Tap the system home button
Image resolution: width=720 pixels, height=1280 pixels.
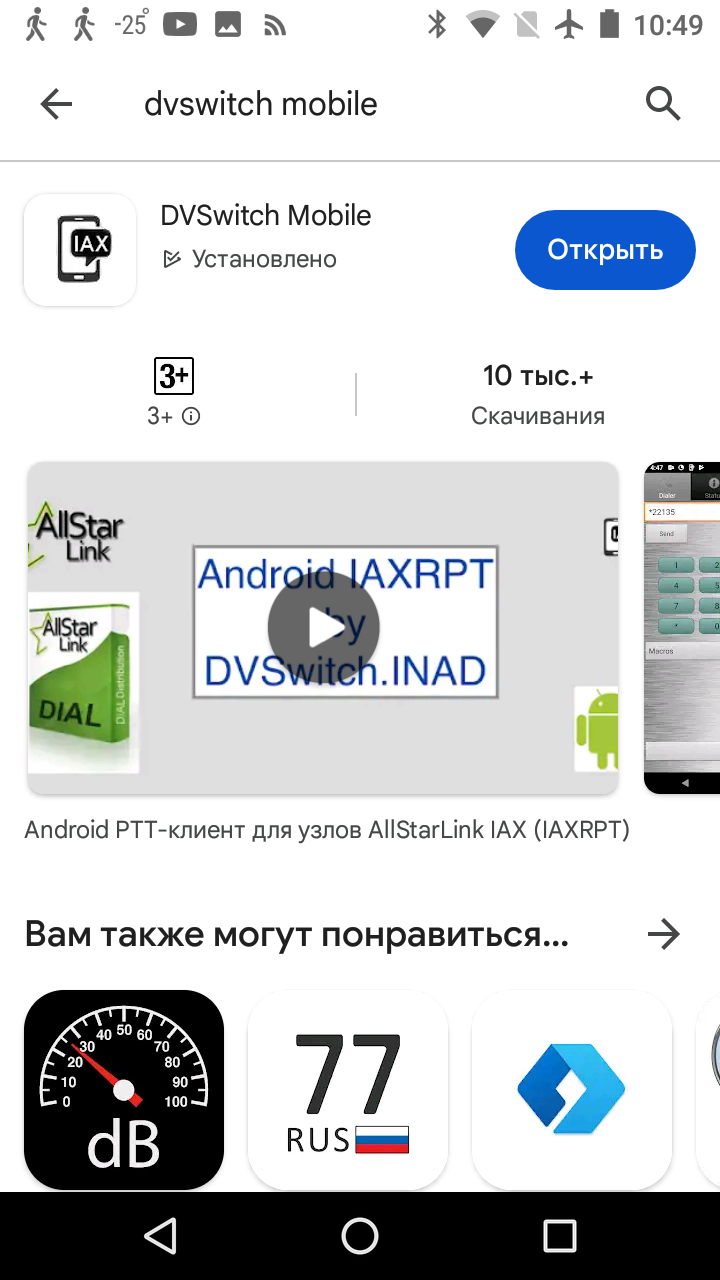tap(360, 1236)
